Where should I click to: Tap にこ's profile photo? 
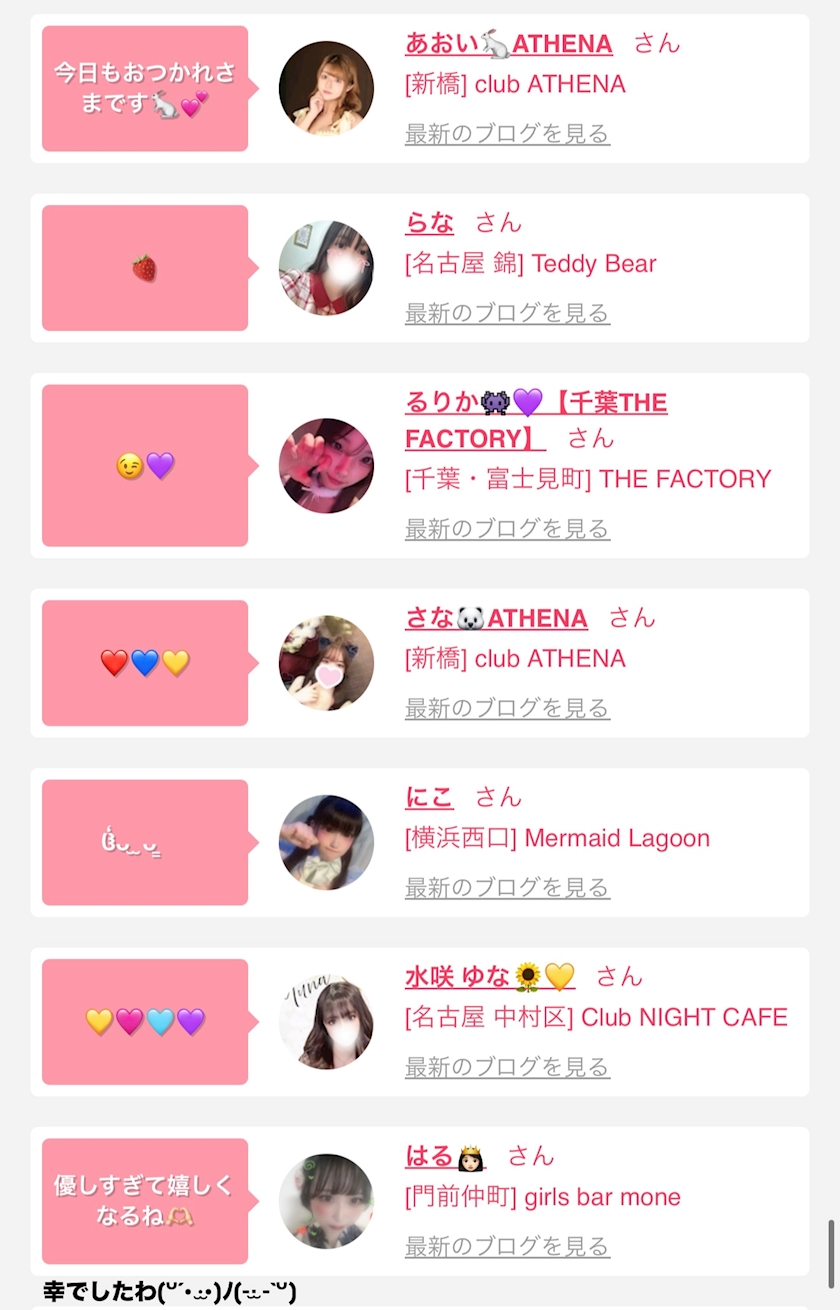click(326, 842)
